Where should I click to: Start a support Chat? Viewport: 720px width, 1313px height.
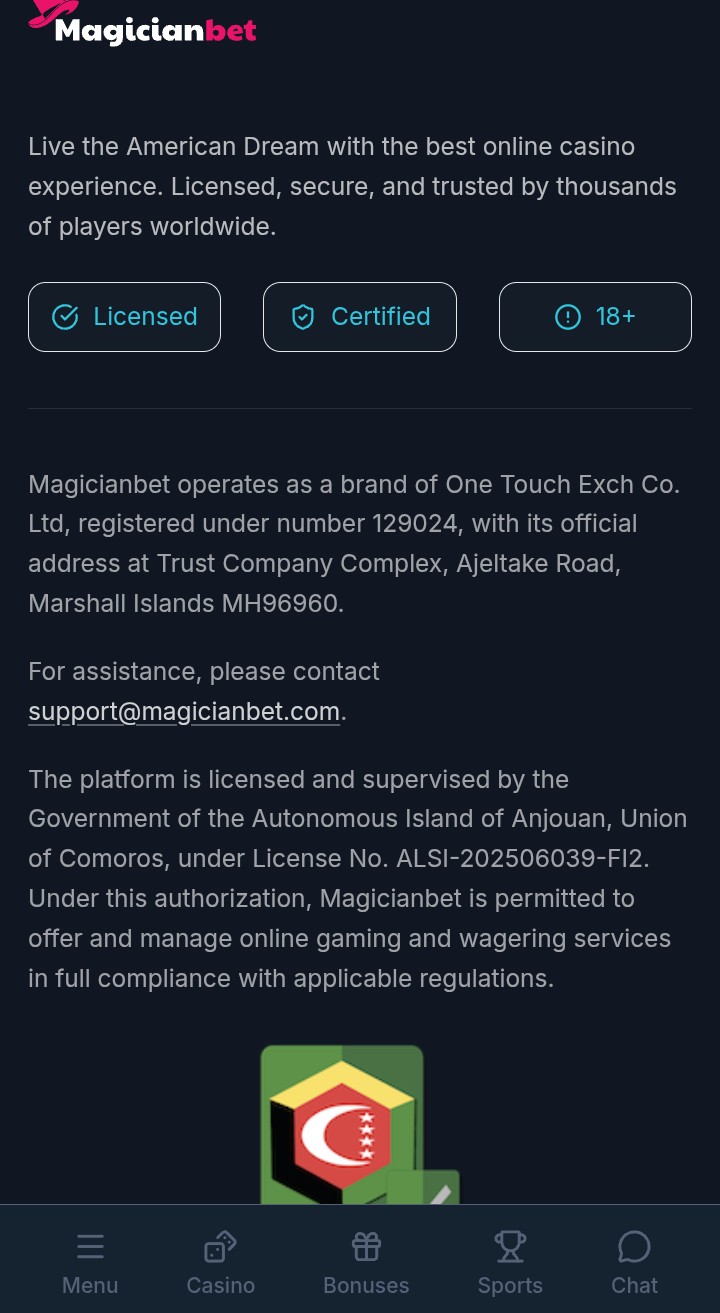[634, 1262]
